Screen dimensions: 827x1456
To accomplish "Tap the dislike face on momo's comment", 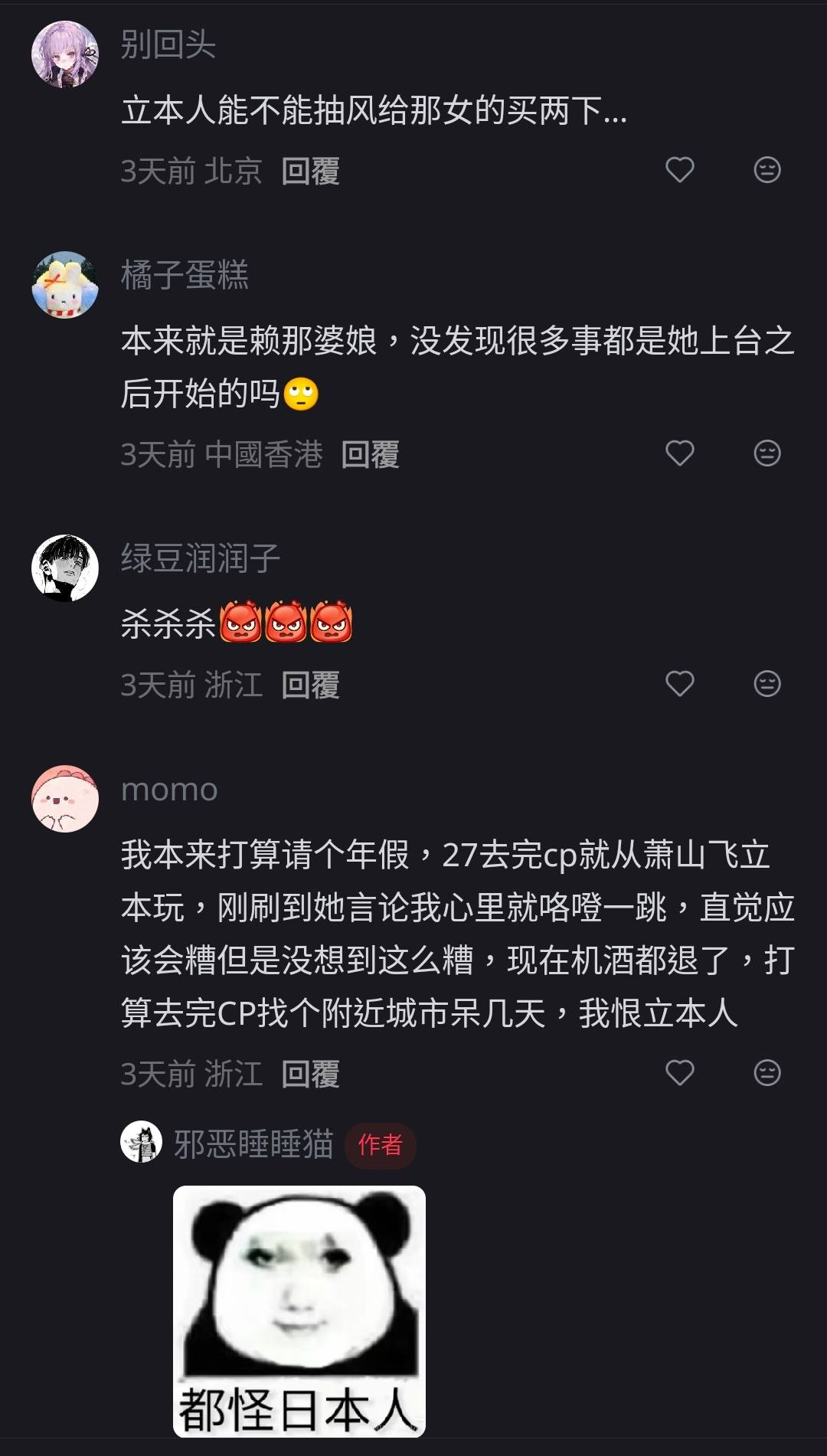I will pyautogui.click(x=767, y=1072).
